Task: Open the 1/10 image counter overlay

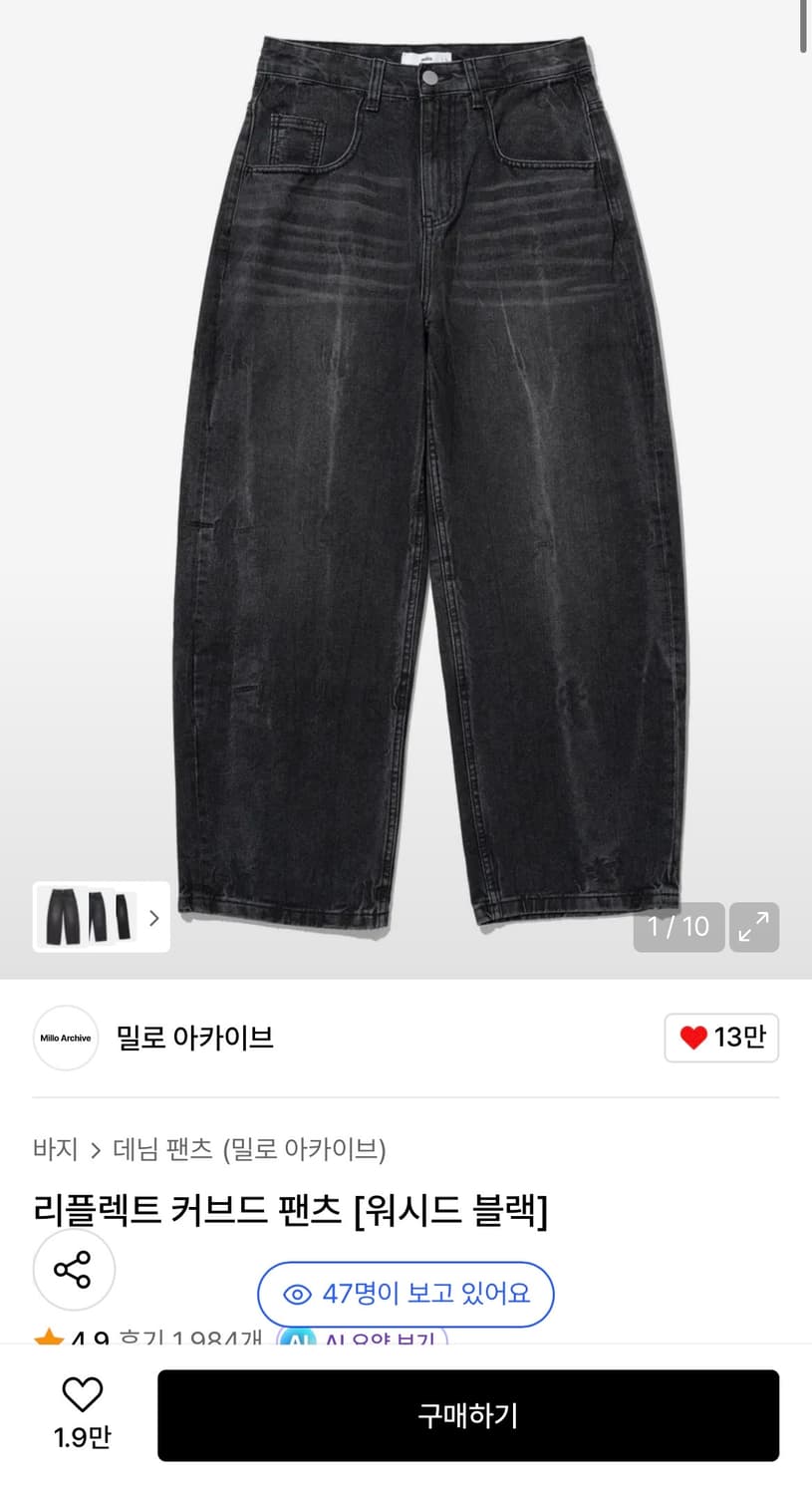Action: click(x=678, y=927)
